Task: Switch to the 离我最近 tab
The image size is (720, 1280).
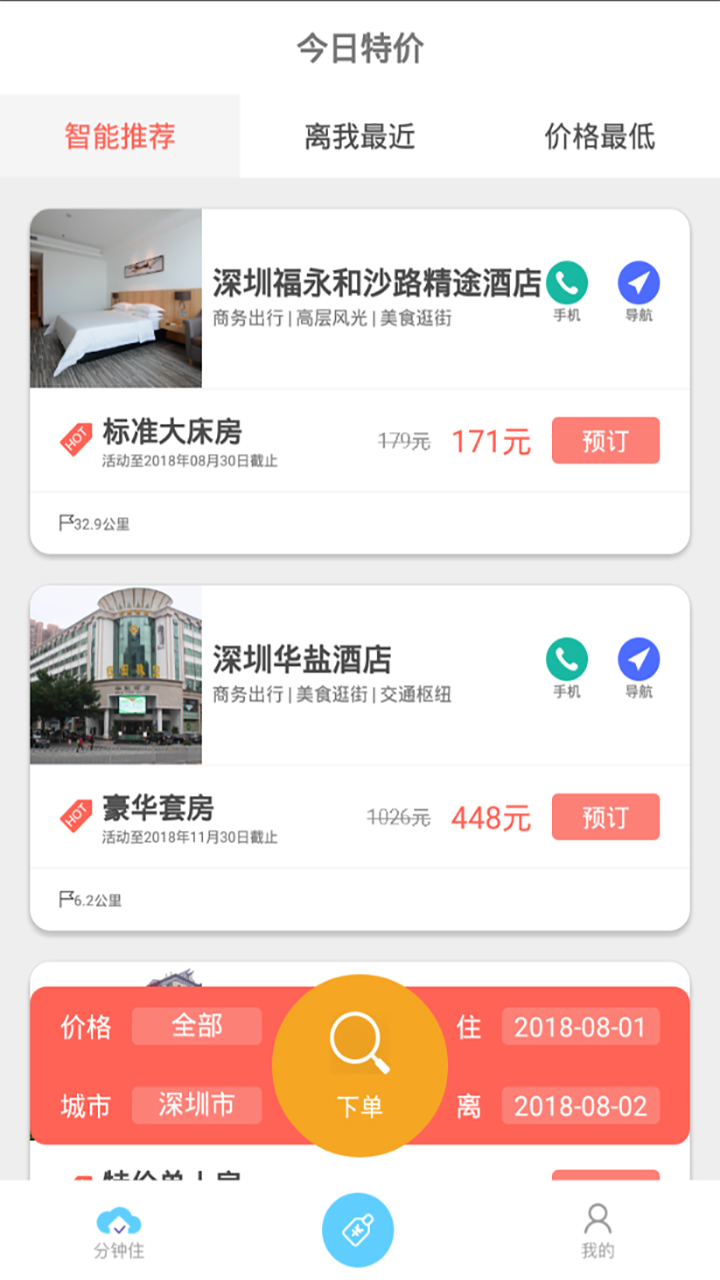Action: tap(360, 136)
